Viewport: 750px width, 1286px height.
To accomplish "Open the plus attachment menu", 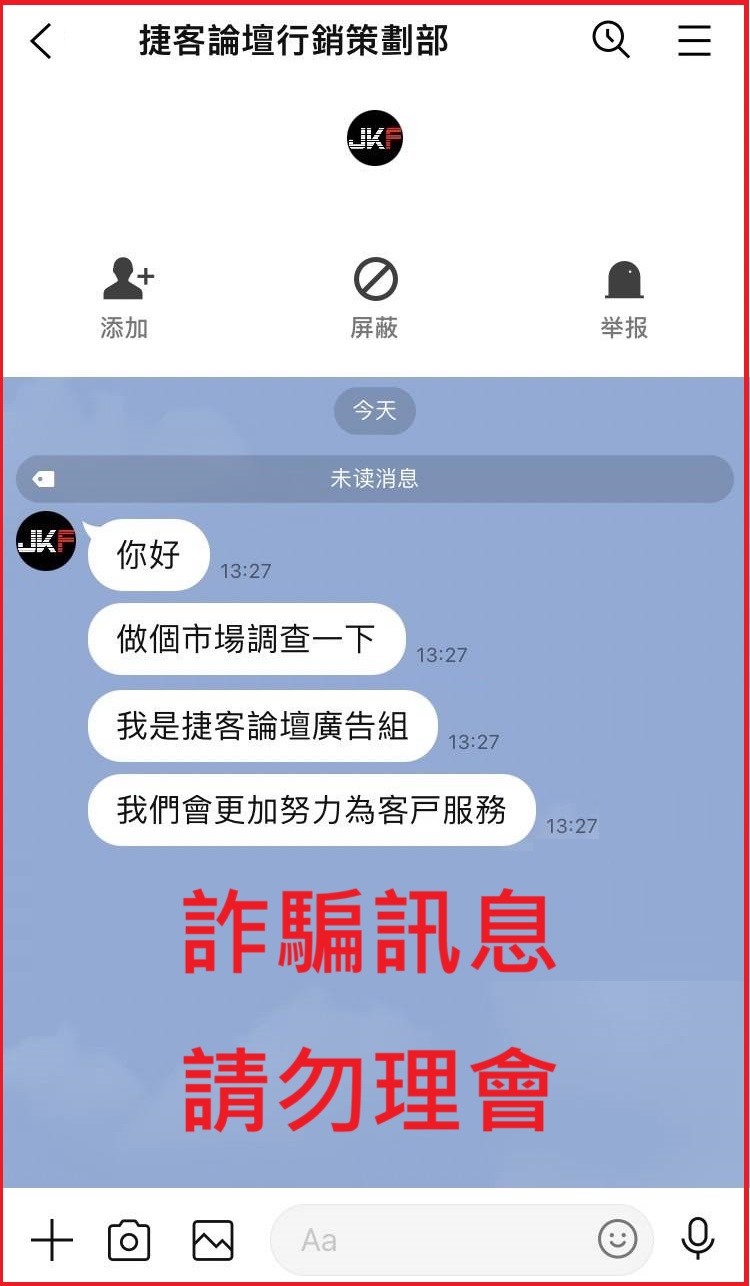I will [x=52, y=1241].
